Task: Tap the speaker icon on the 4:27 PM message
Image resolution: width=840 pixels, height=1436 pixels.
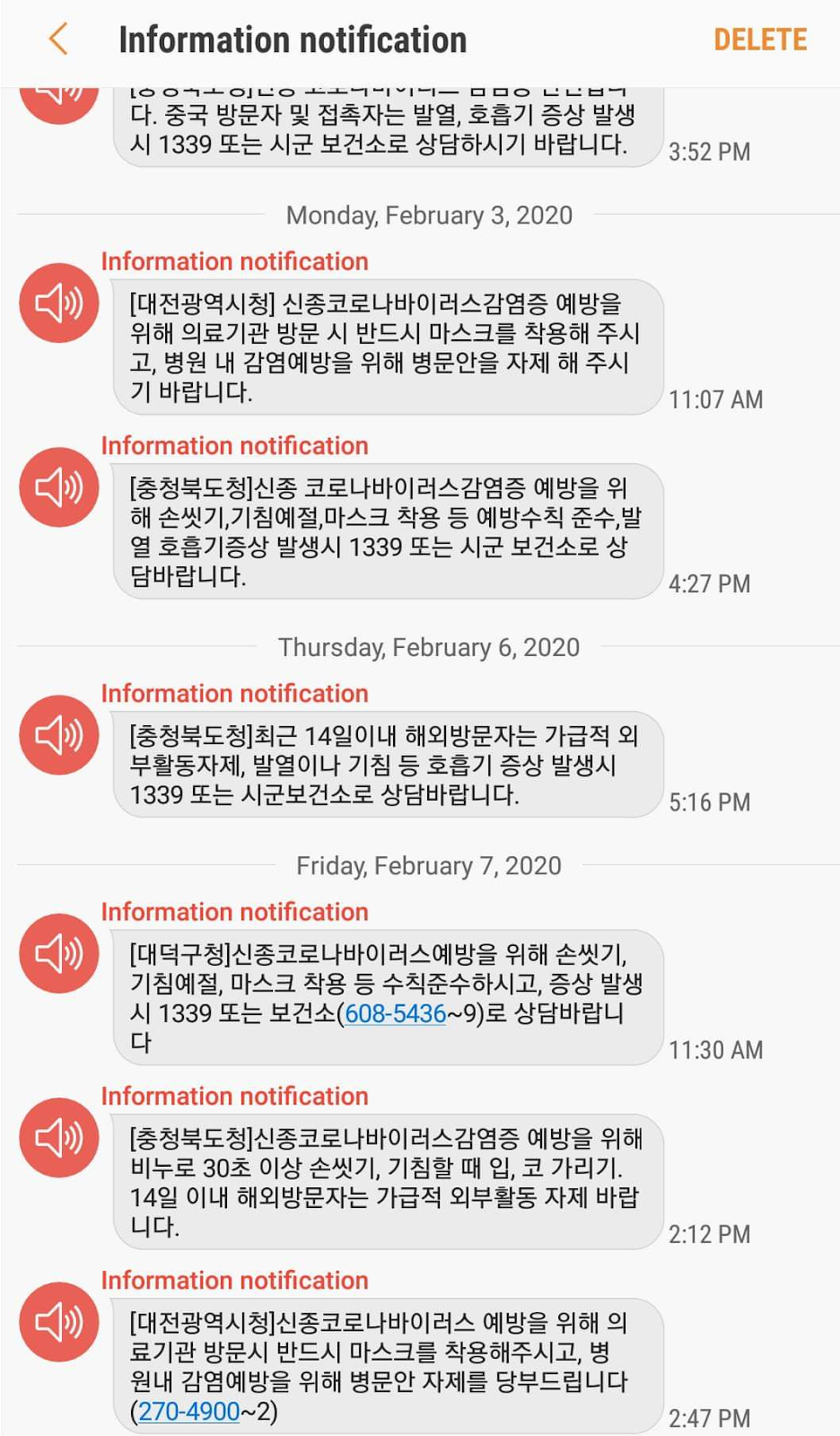Action: pos(58,487)
